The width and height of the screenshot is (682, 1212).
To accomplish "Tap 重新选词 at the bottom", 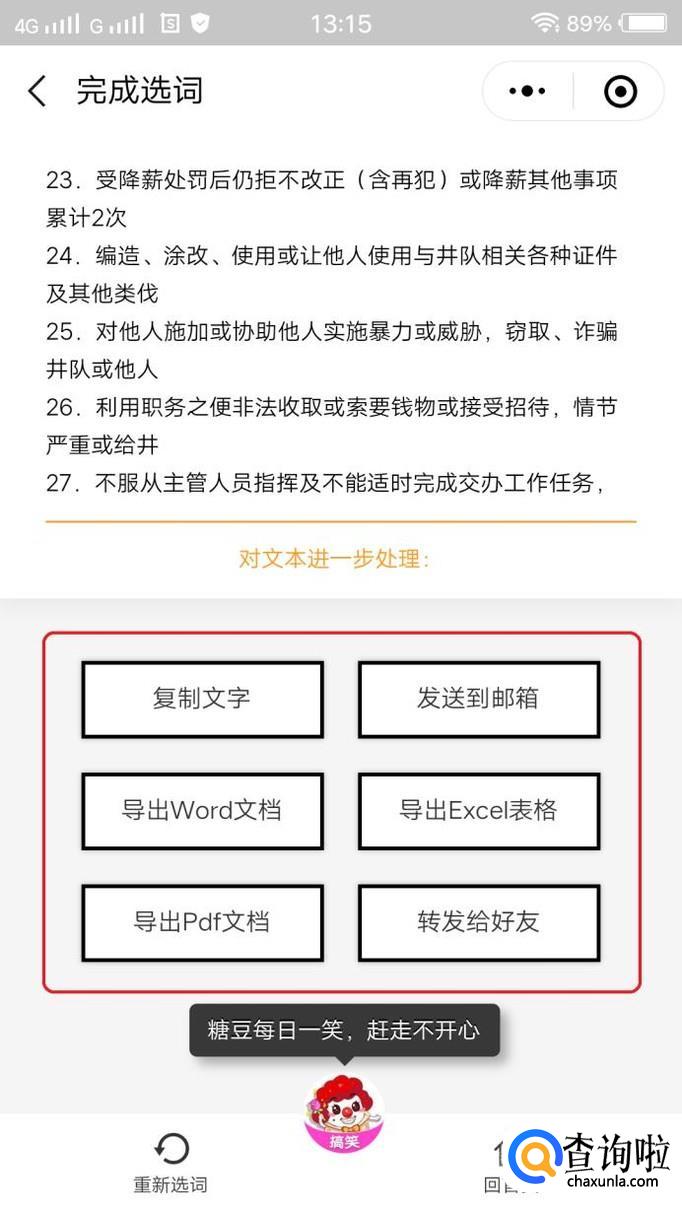I will (171, 1163).
